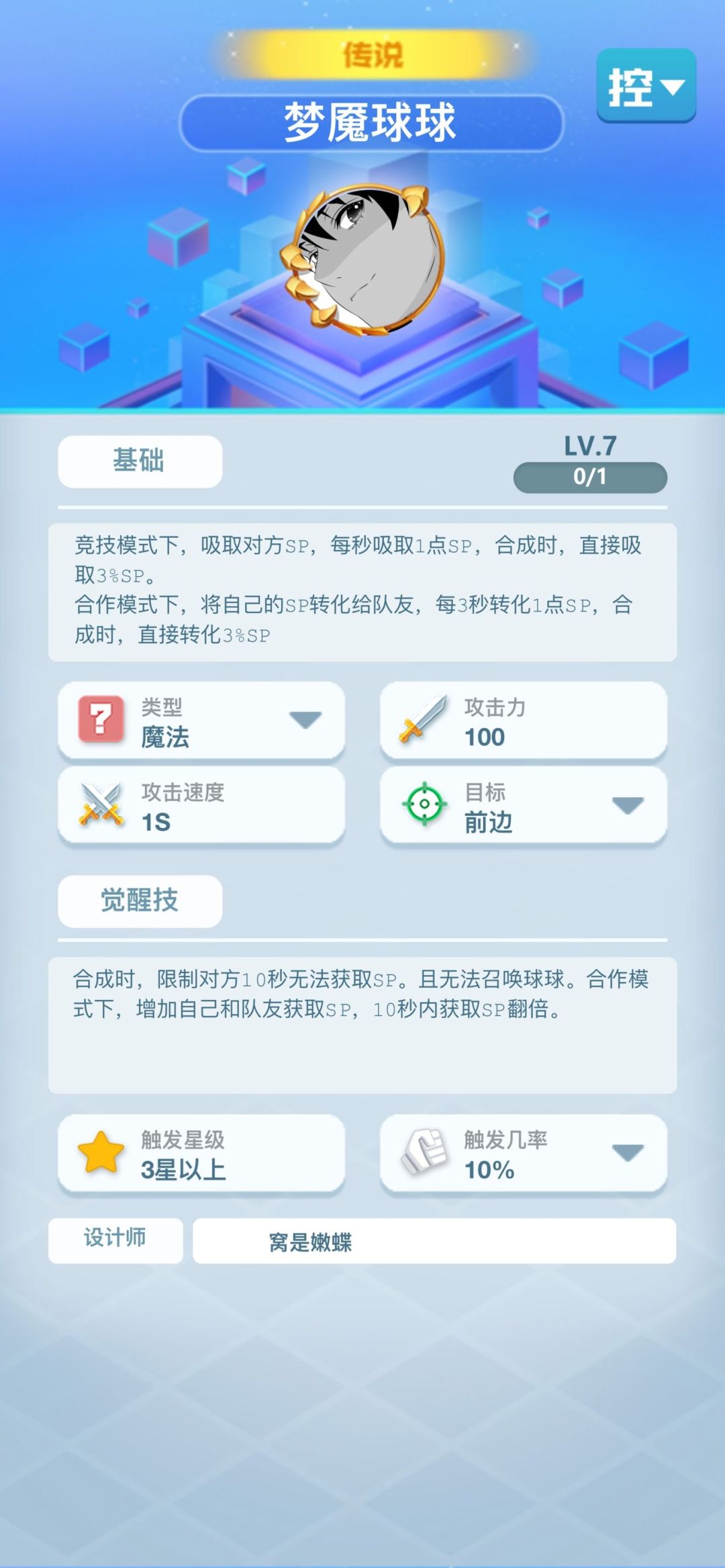
Task: Click the green crosshair target icon
Action: [x=423, y=804]
